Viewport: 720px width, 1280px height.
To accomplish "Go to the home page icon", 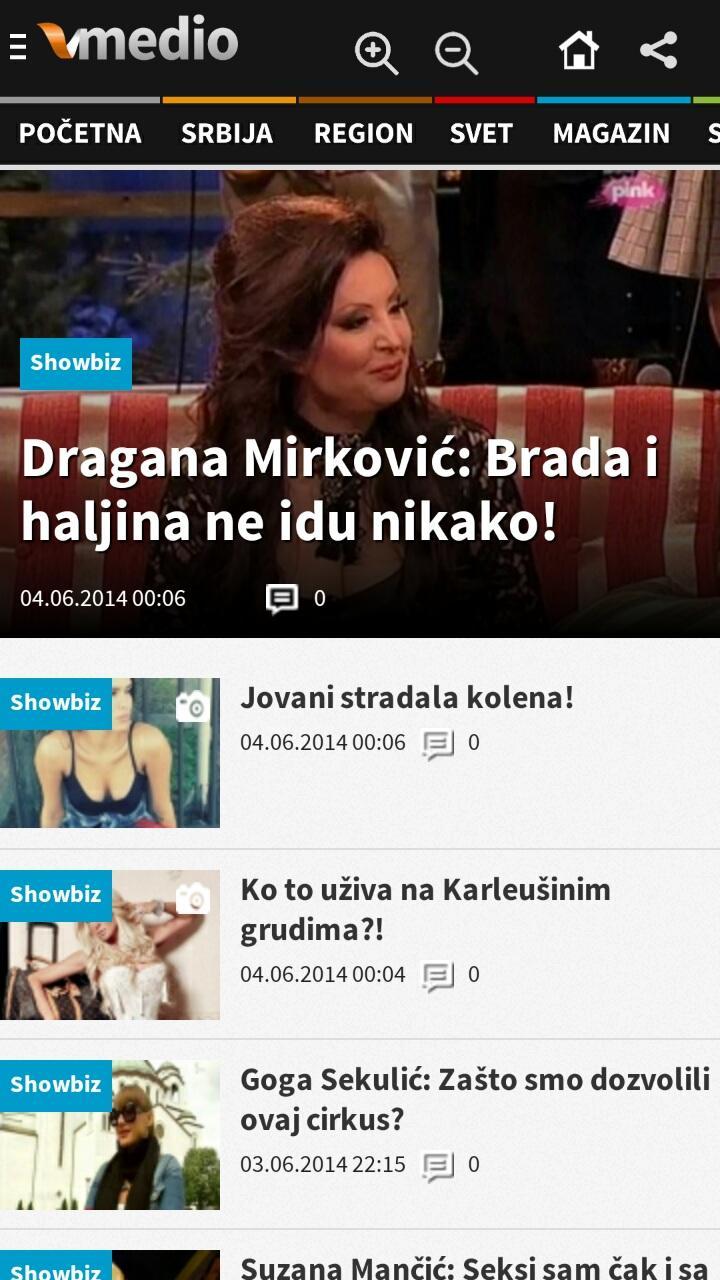I will tap(578, 50).
